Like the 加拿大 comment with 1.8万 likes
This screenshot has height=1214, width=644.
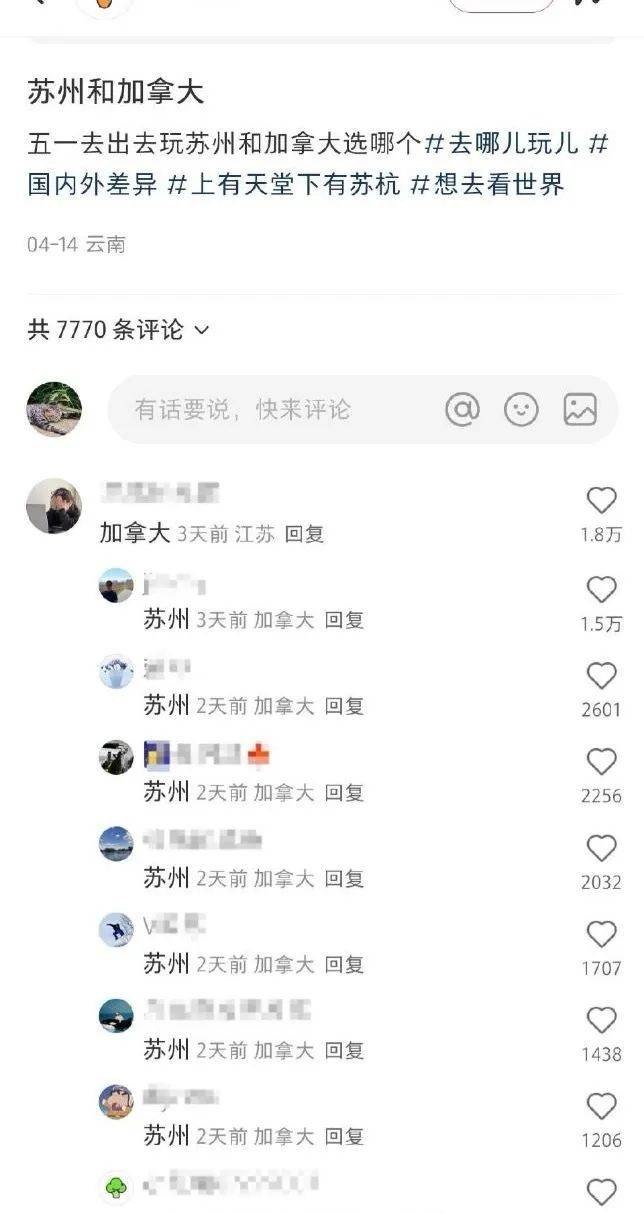pos(601,501)
